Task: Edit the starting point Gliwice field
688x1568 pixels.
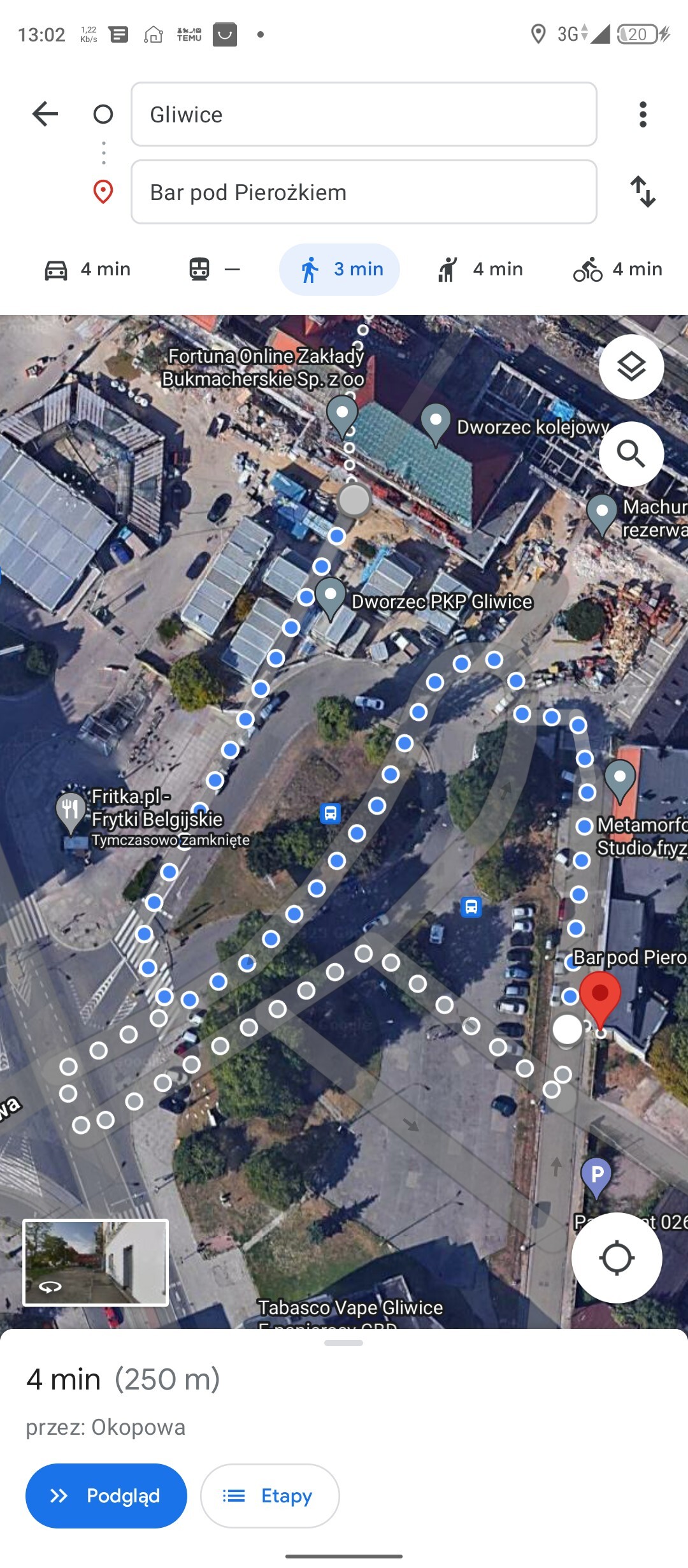Action: [363, 115]
